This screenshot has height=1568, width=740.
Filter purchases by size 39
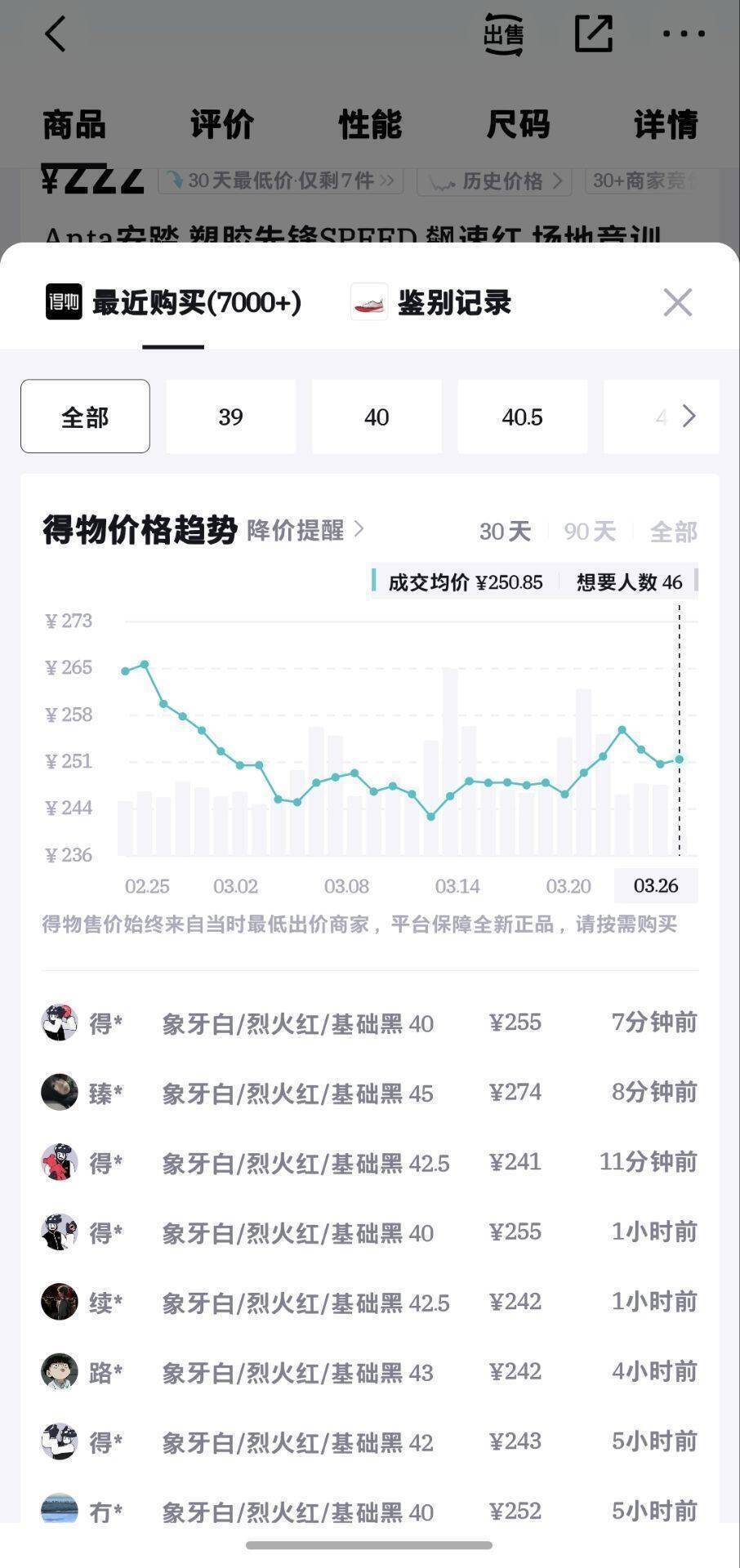[230, 416]
